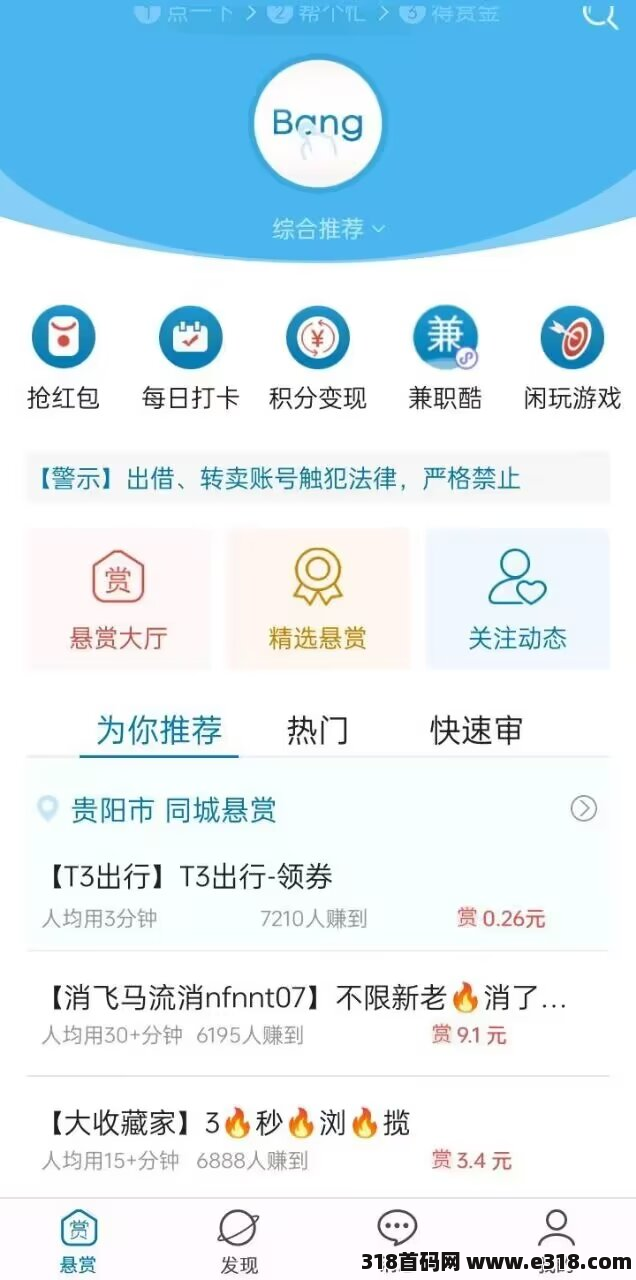Open the 消飞马流消nfnnt07 task
Screen dimensions: 636x1280
318,1013
